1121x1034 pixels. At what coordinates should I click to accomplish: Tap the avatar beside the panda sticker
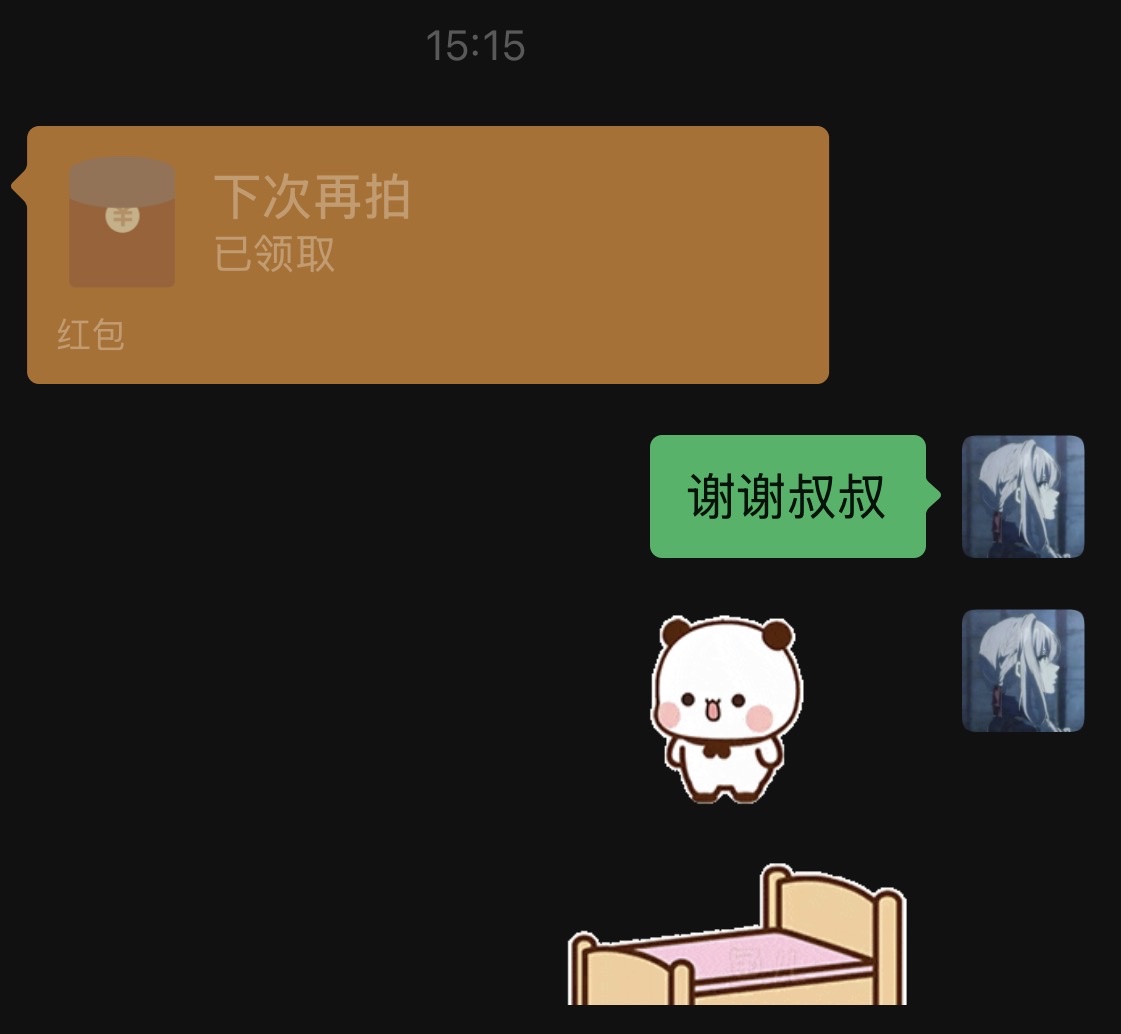[1022, 670]
